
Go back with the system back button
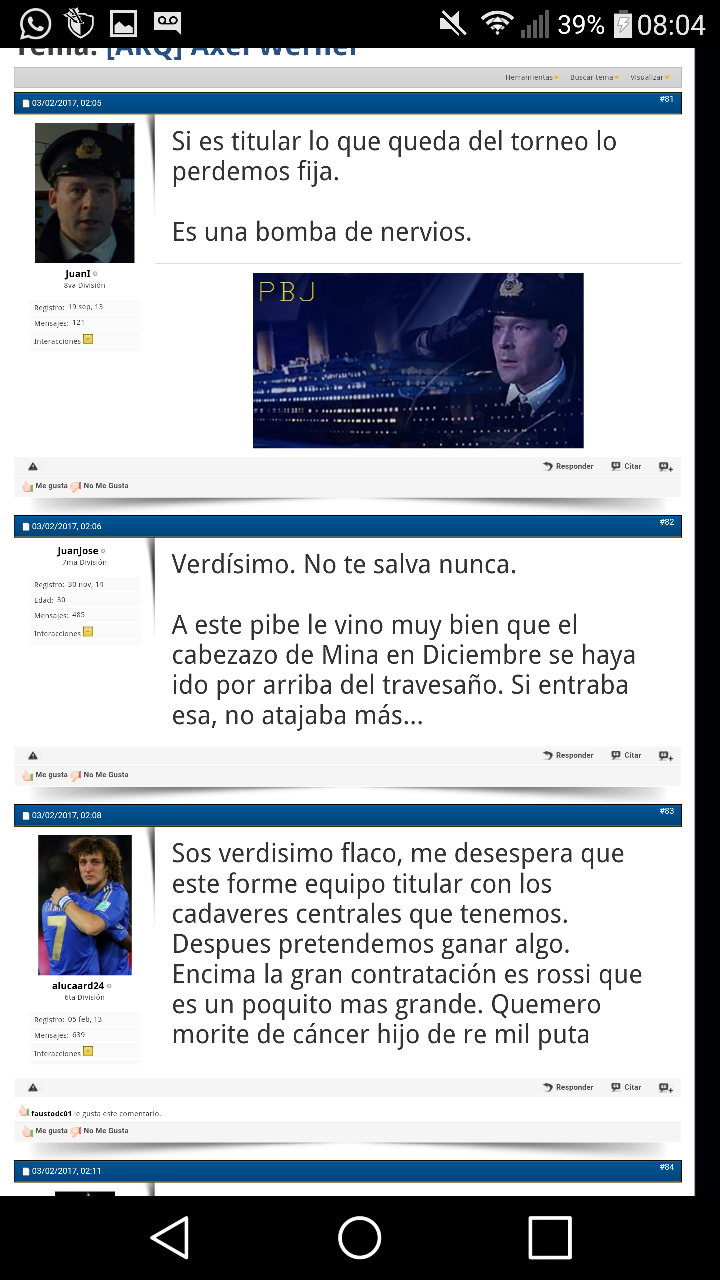point(170,1238)
